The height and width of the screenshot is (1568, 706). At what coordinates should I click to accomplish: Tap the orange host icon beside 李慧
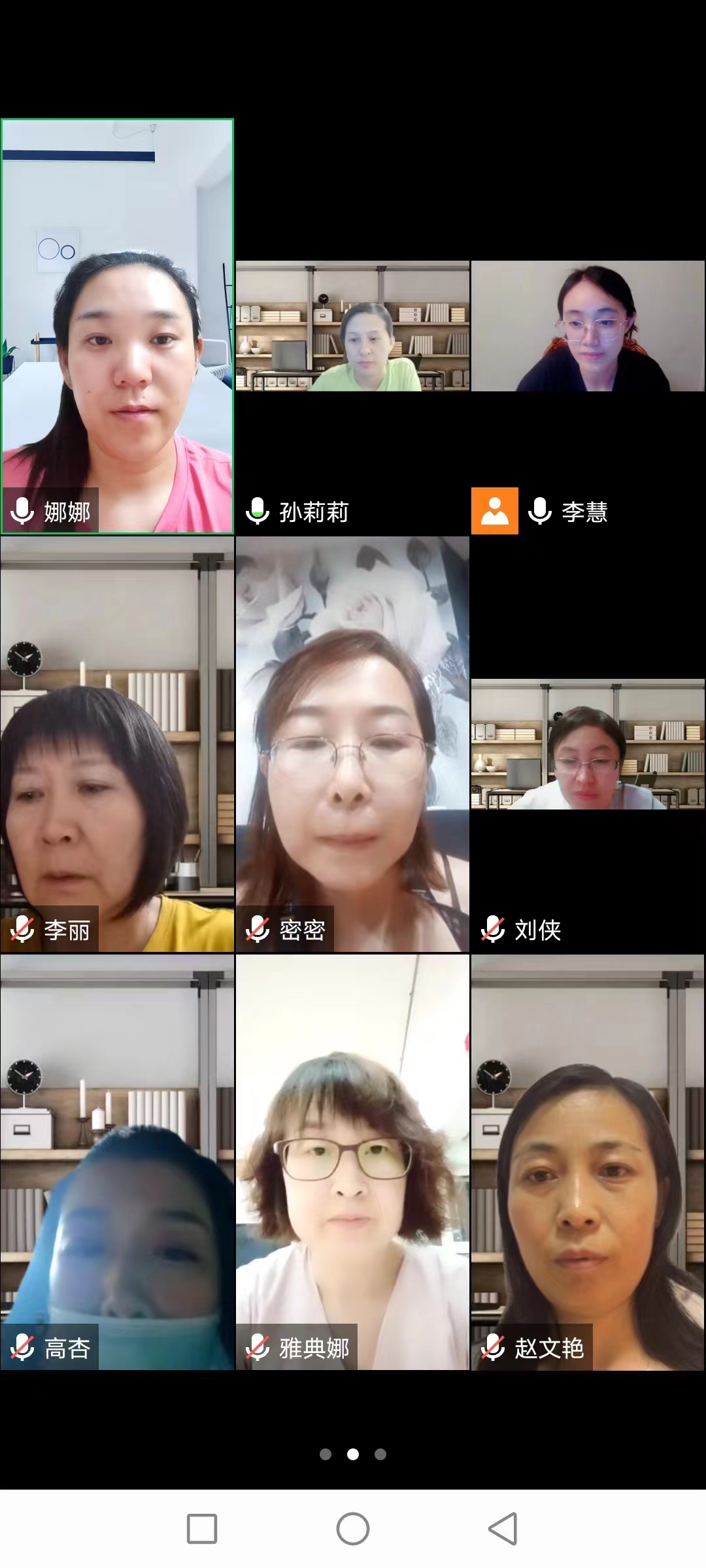pyautogui.click(x=495, y=511)
